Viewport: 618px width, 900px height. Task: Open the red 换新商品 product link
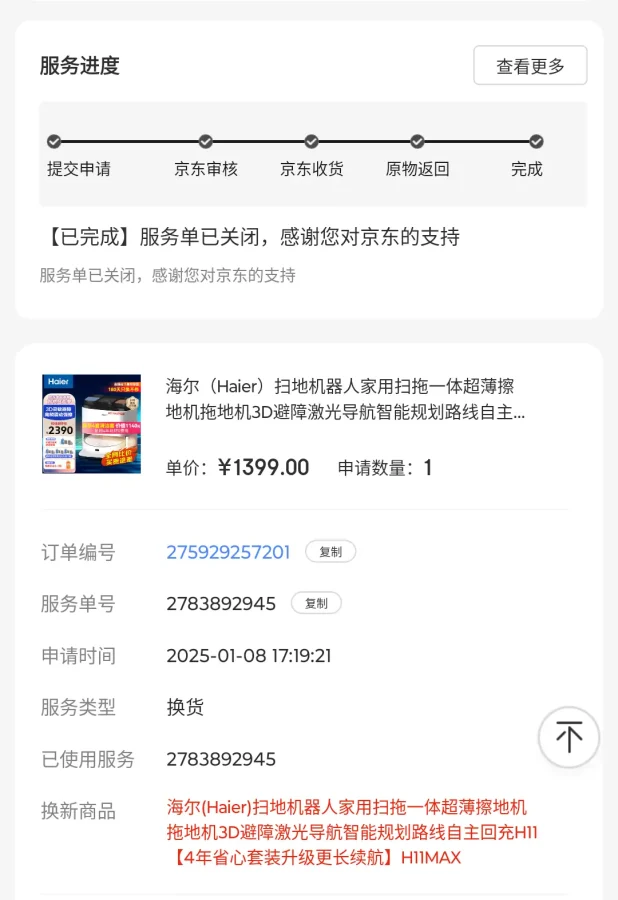pyautogui.click(x=350, y=832)
